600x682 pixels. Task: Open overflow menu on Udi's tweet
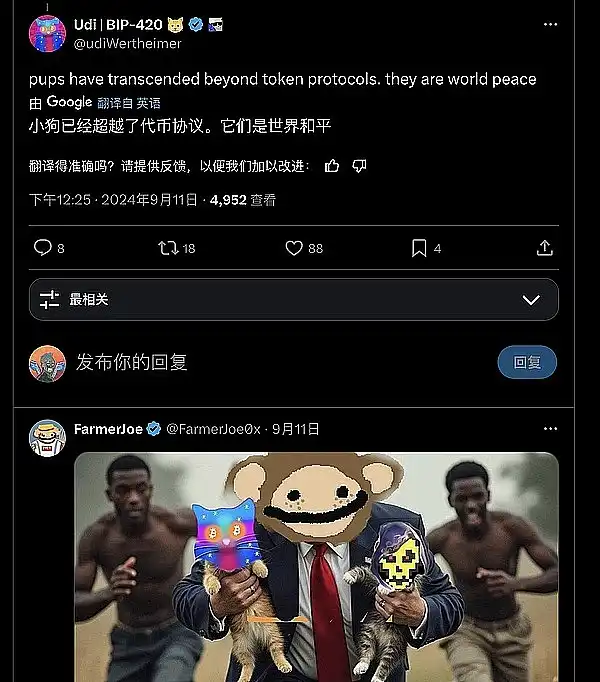pos(550,25)
